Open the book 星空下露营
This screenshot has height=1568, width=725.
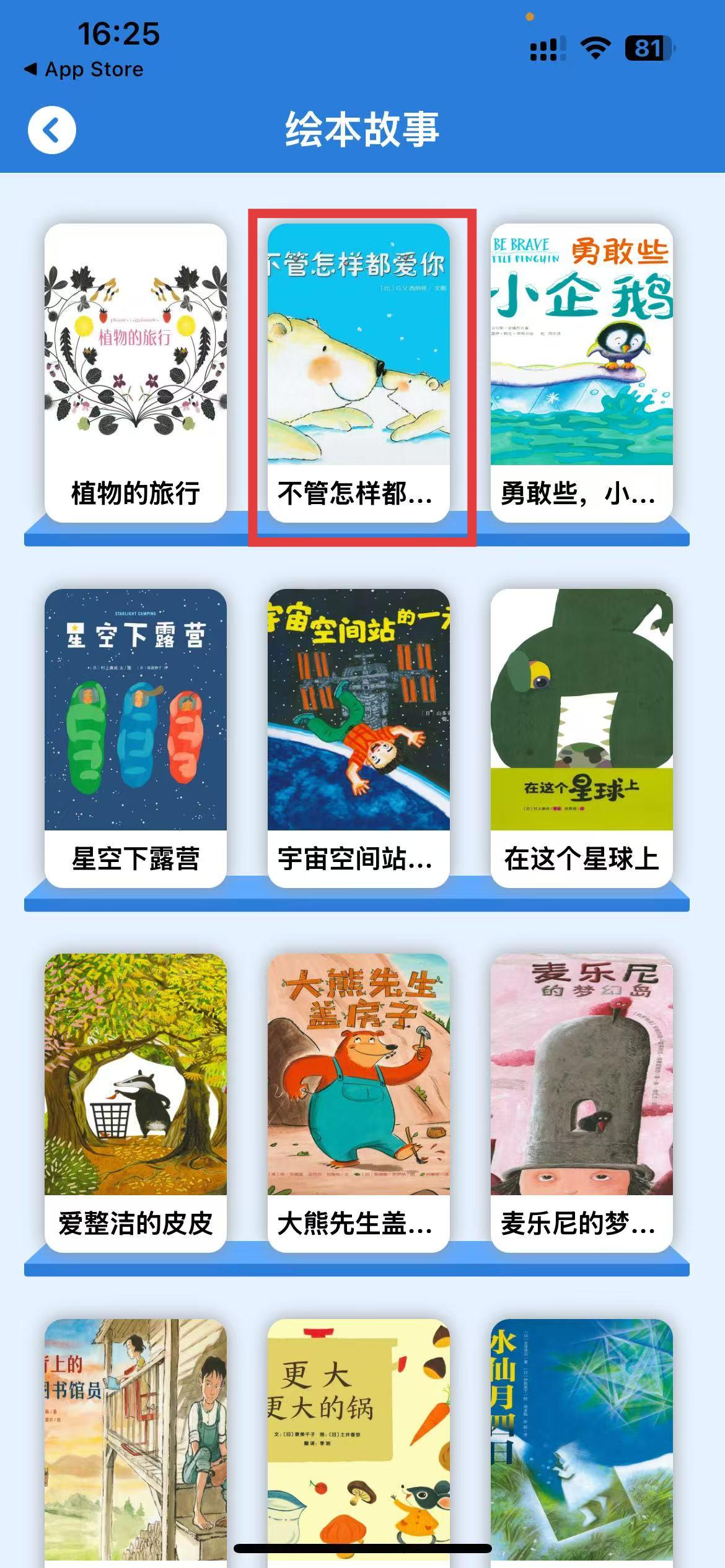coord(136,738)
